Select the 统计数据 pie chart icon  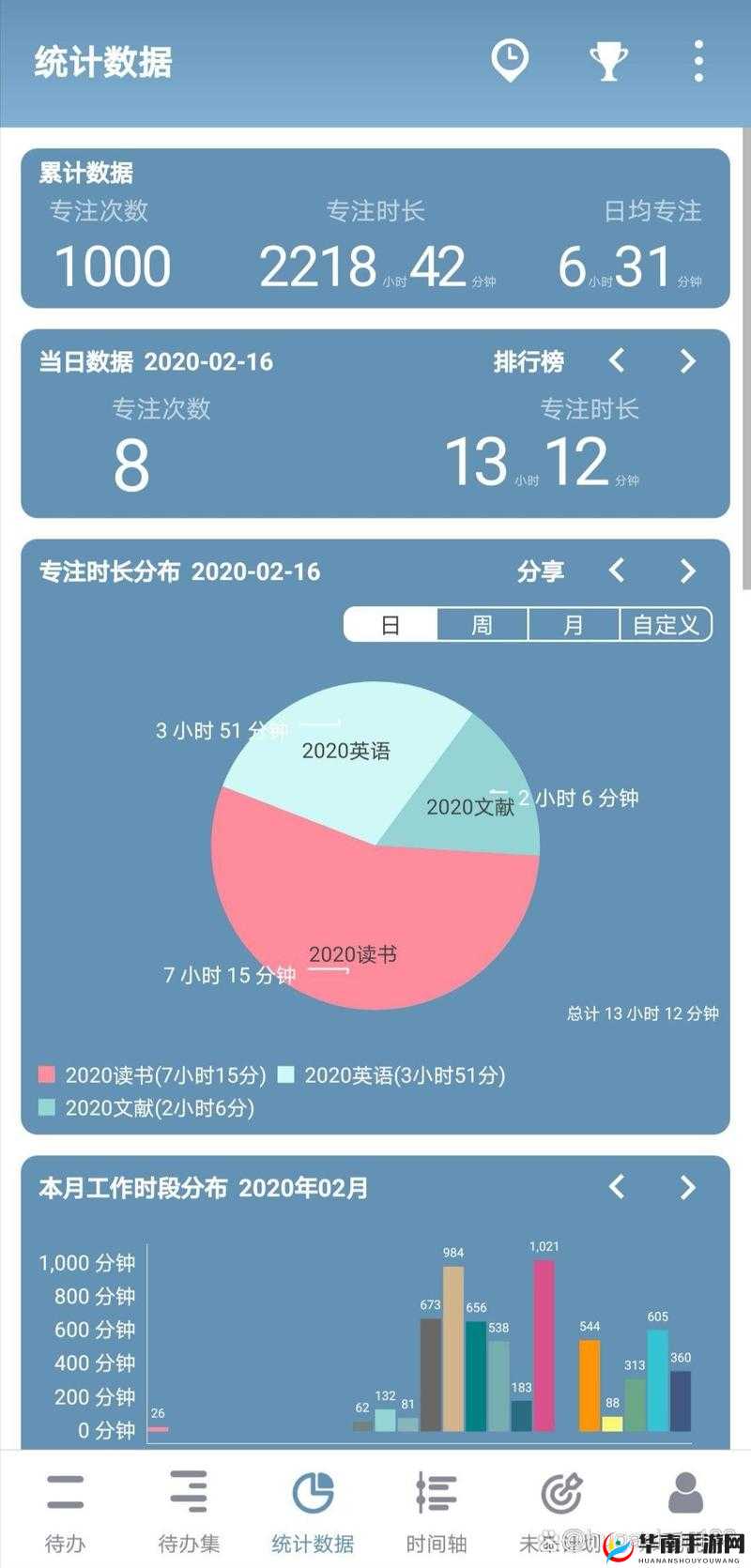tap(314, 1501)
